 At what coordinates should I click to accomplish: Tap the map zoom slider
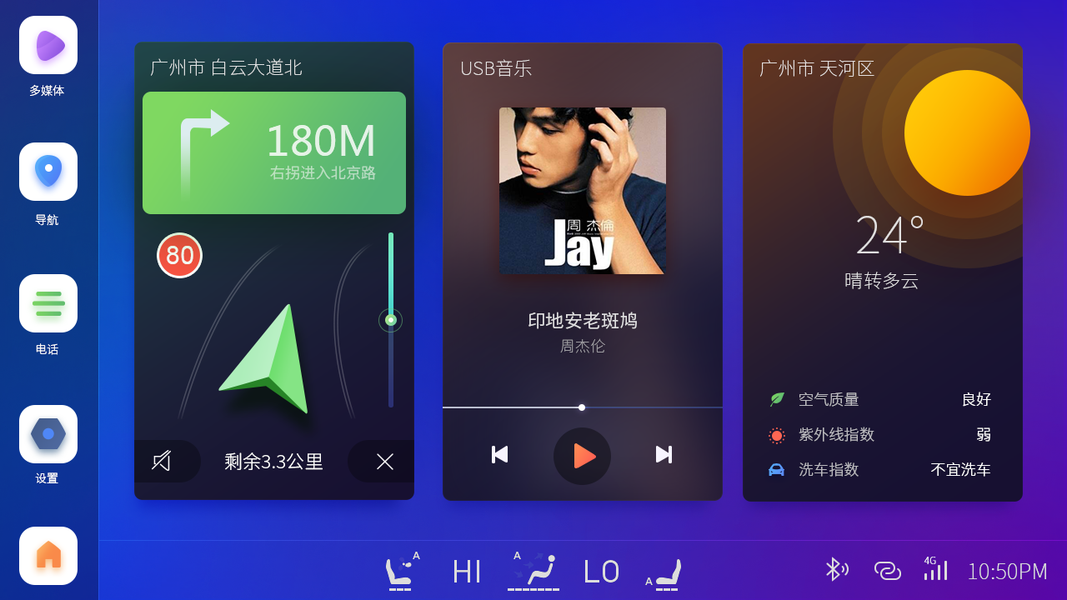pyautogui.click(x=391, y=320)
